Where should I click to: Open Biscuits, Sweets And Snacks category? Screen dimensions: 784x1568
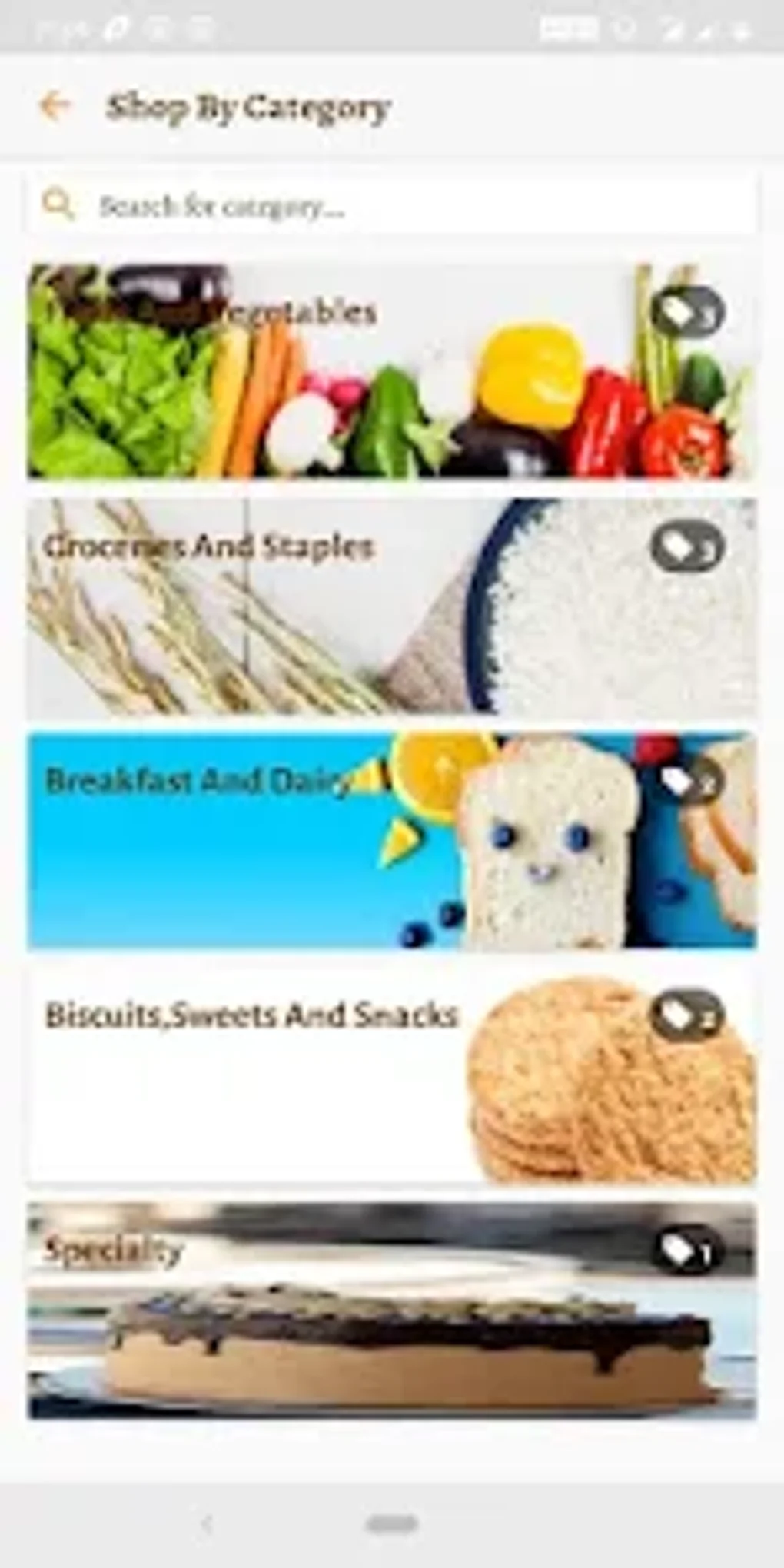392,1076
